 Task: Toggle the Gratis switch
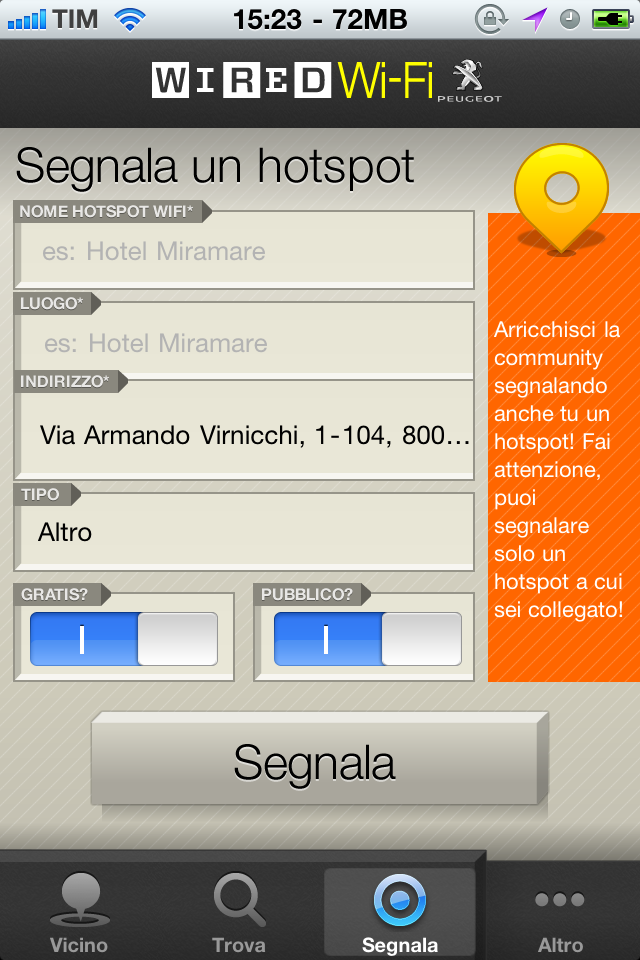tap(124, 639)
